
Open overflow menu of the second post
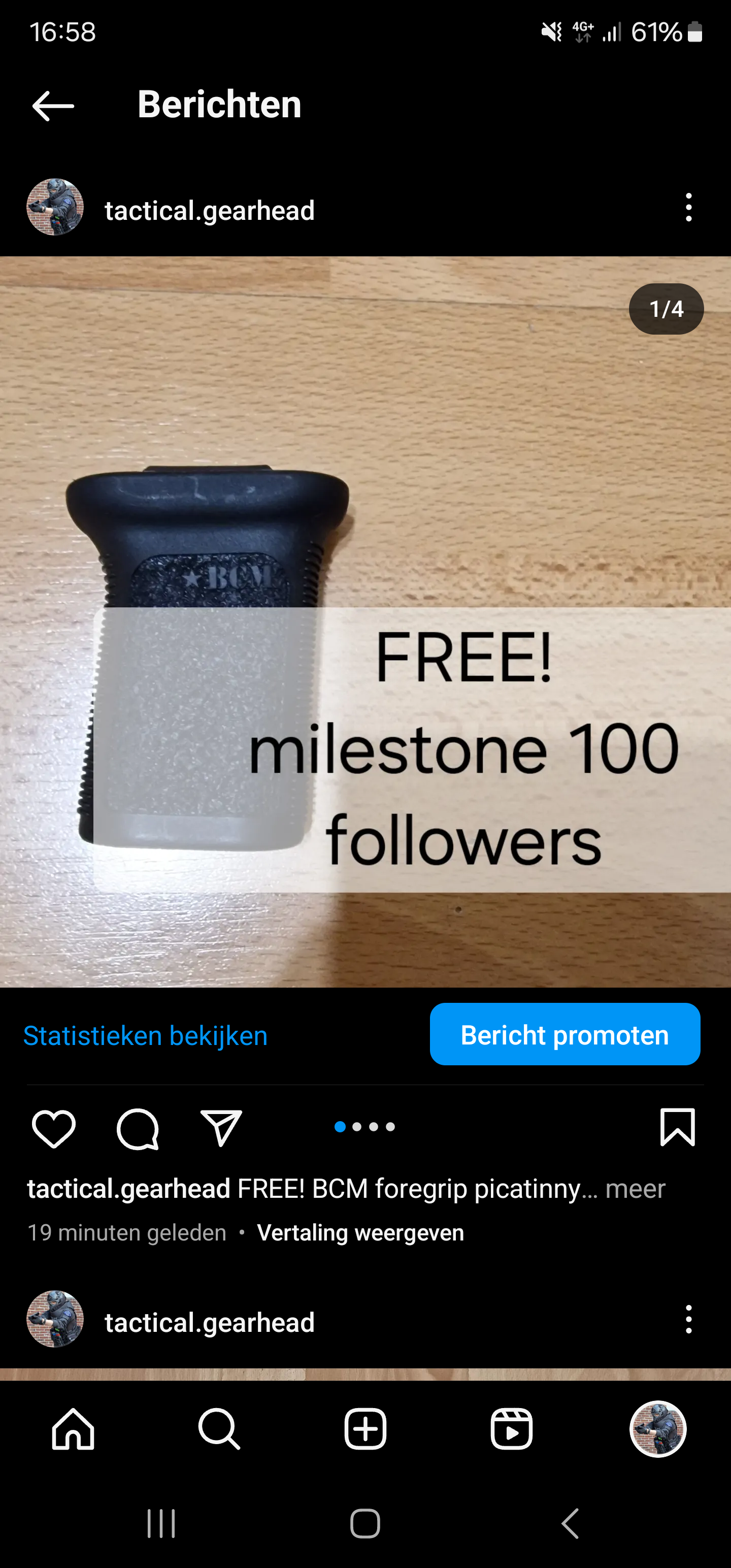point(688,1320)
